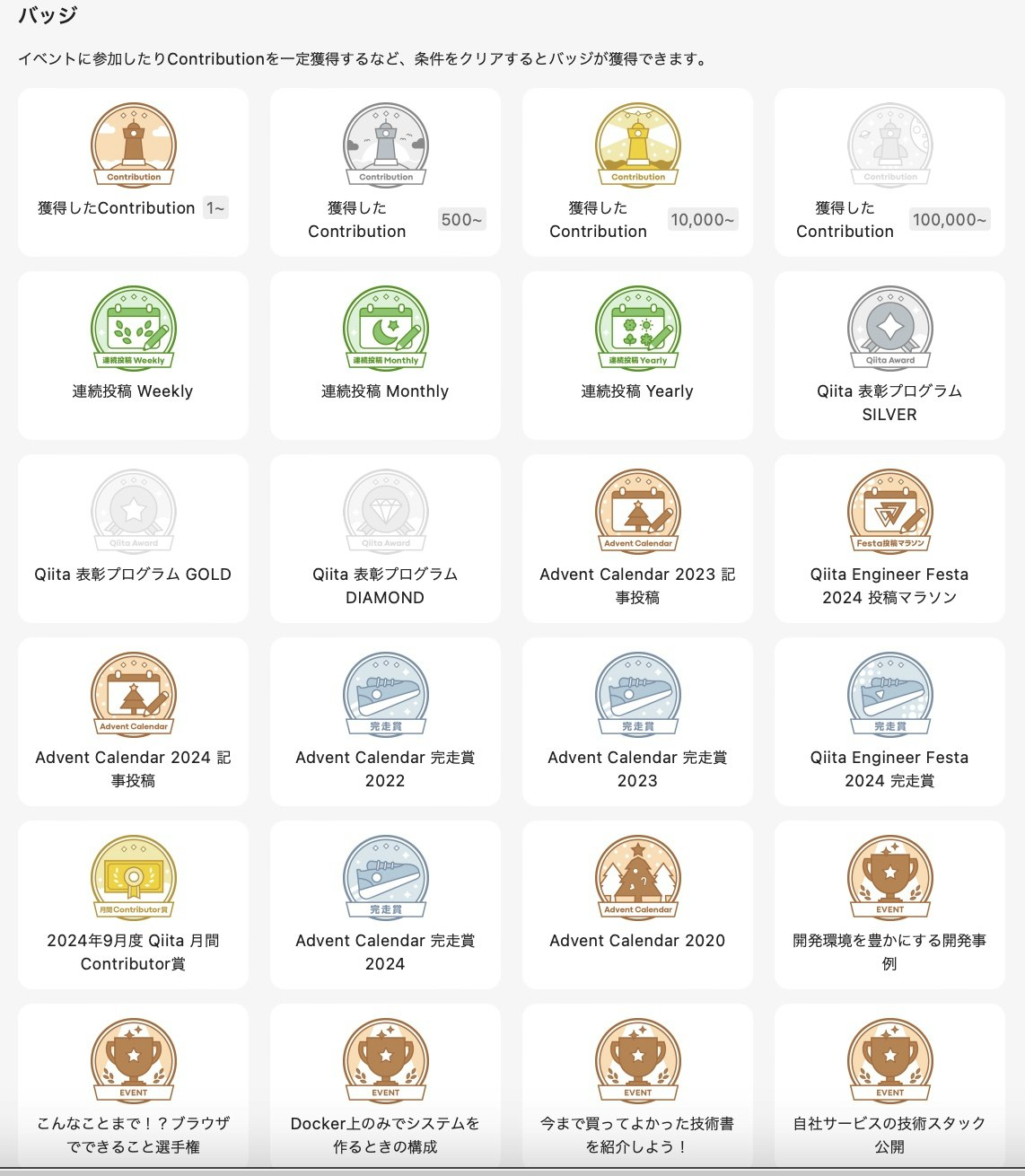The height and width of the screenshot is (1176, 1025).
Task: Tap the Contribution 100,000~ badge card
Action: click(889, 171)
